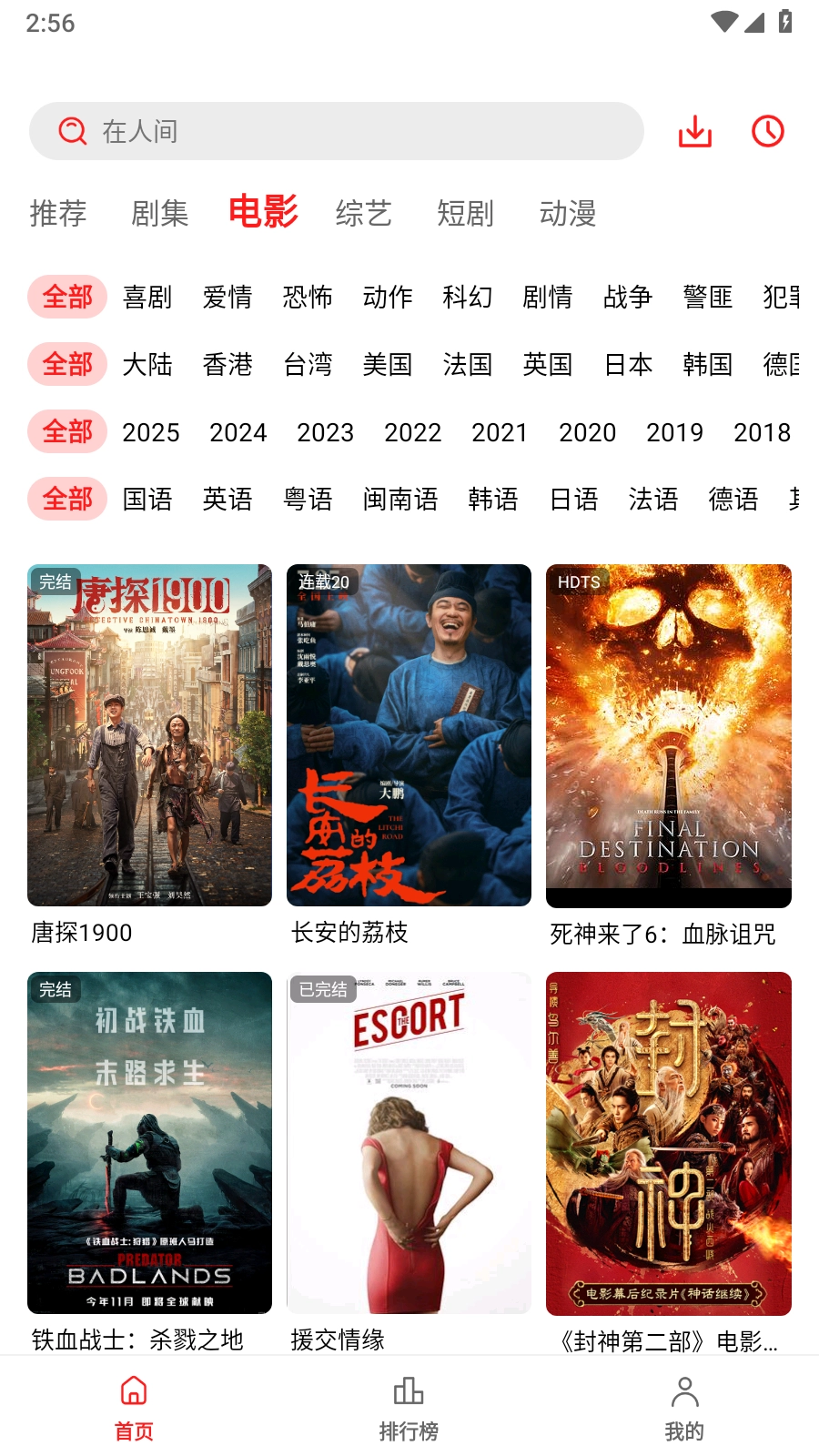
Task: Select the 韩国 region filter
Action: 709,364
